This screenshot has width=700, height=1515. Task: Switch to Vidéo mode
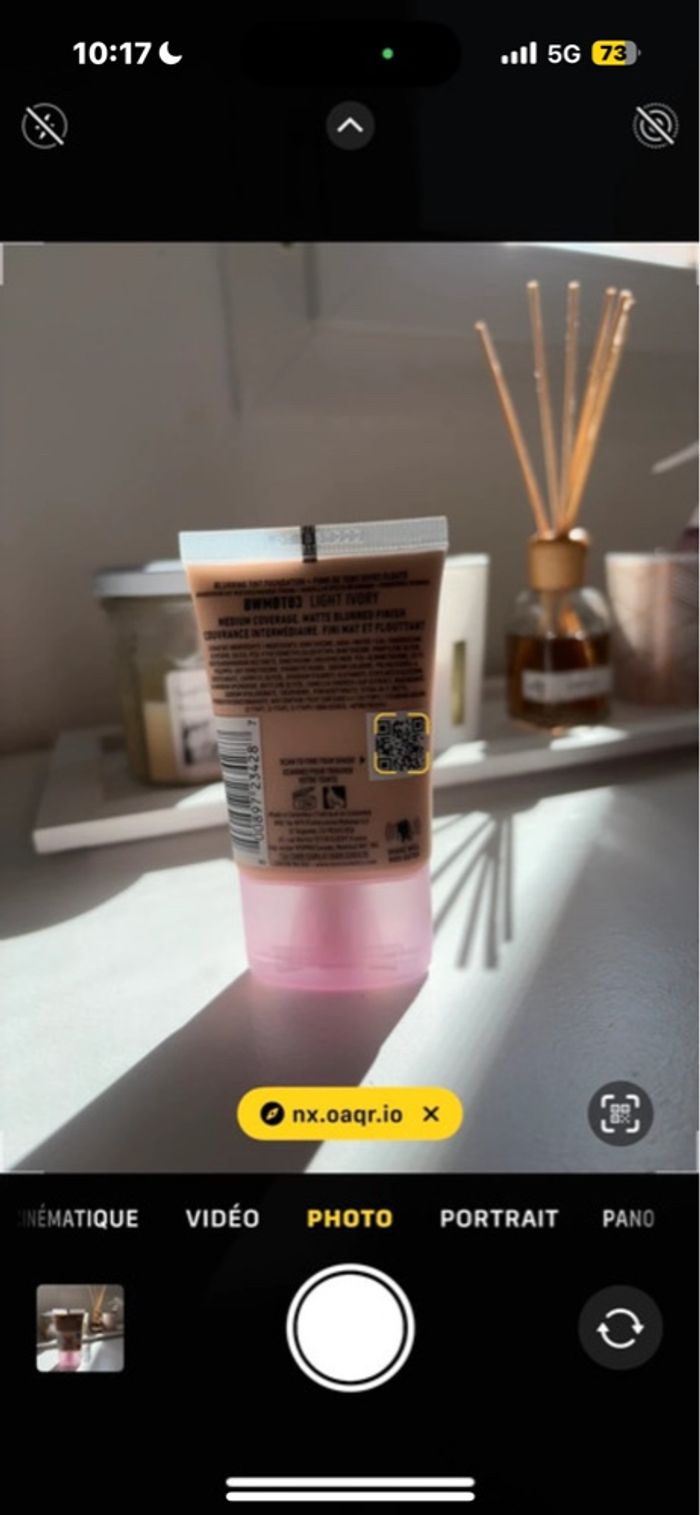point(222,1218)
